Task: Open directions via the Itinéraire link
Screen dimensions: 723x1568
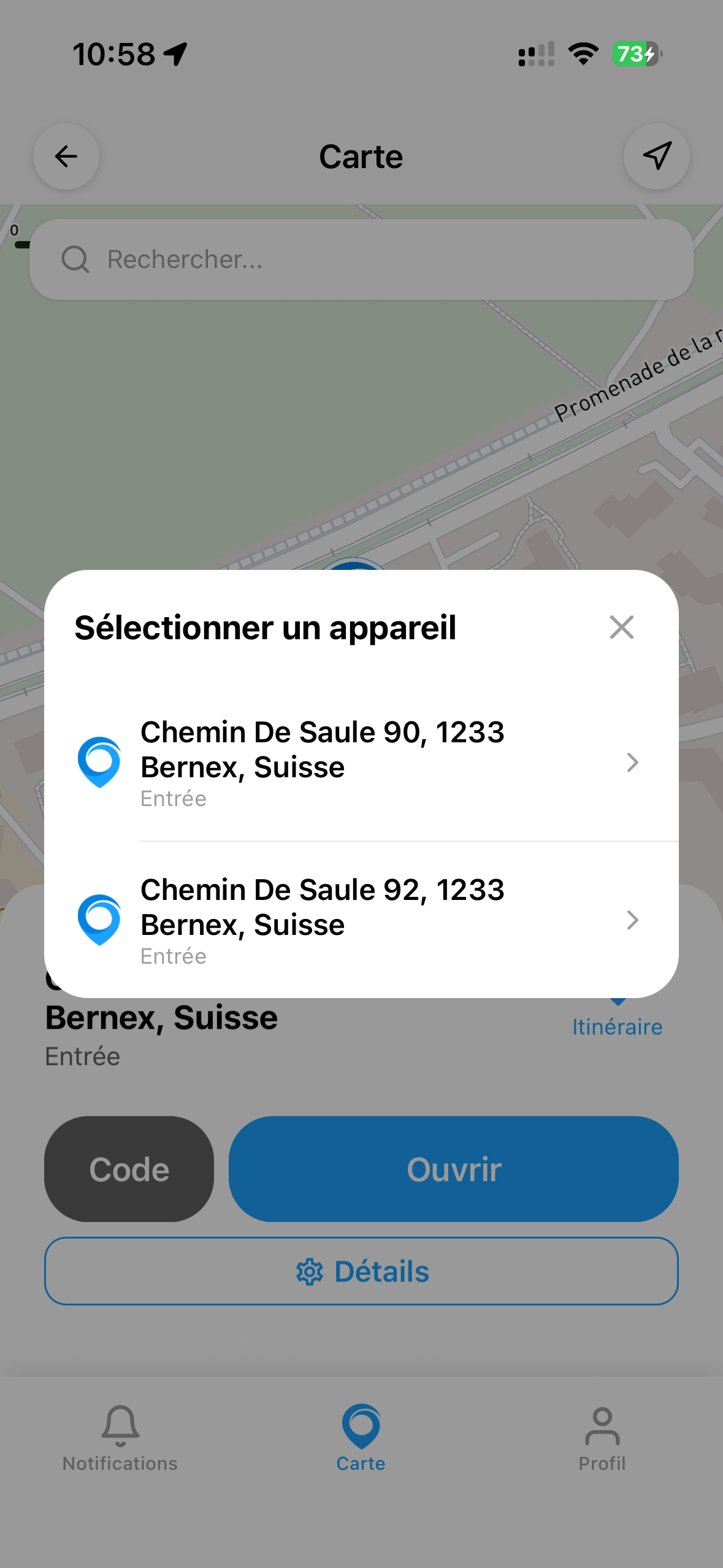Action: 617,1025
